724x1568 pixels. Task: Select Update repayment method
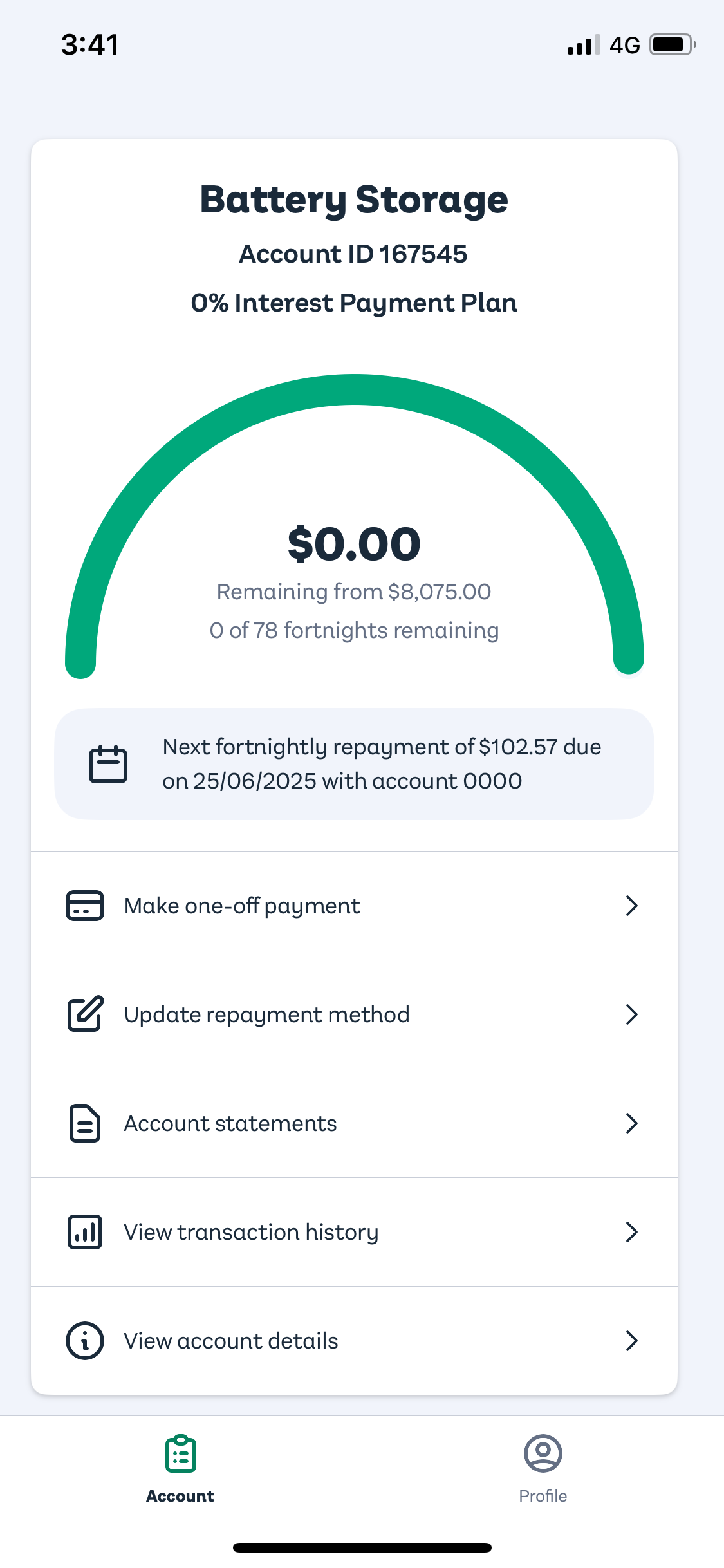coord(354,1014)
